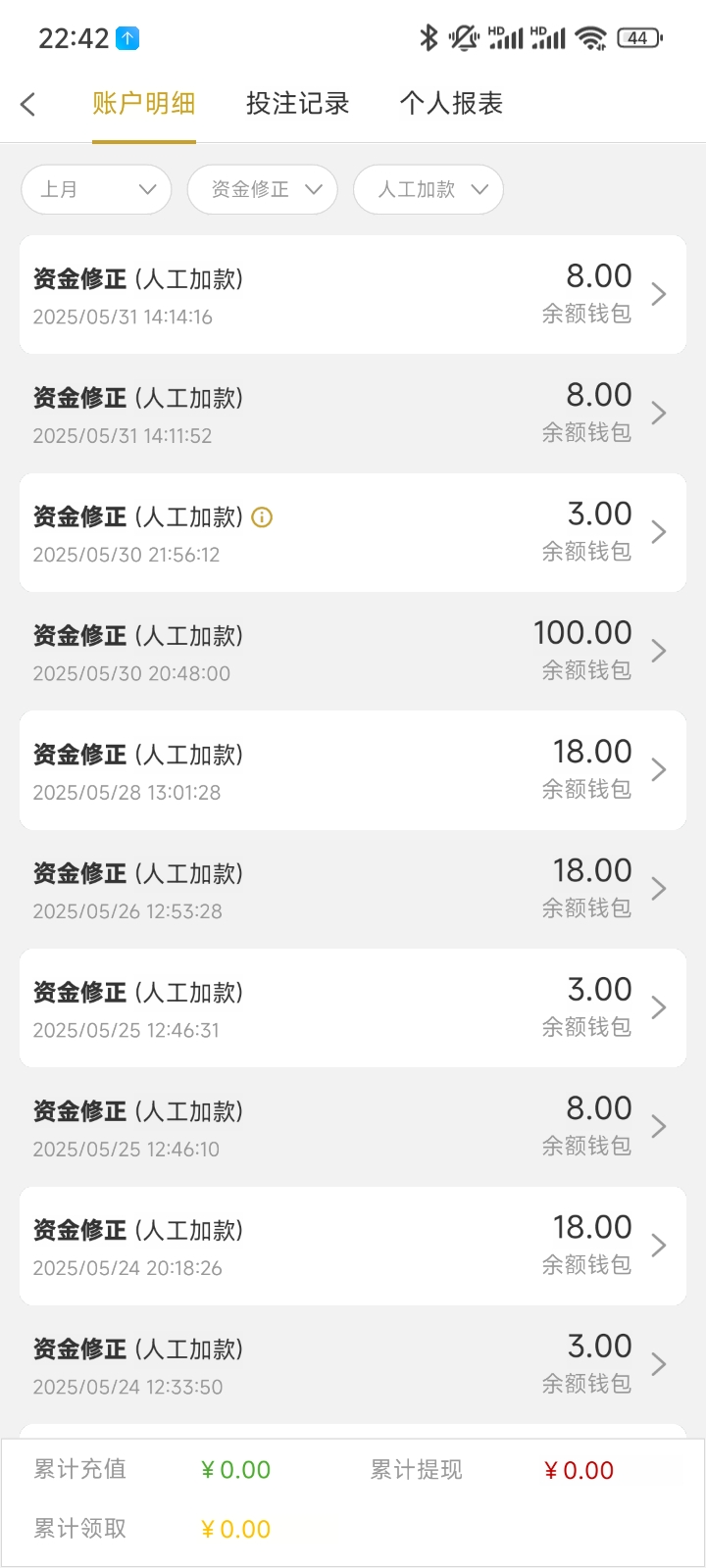Open the record dated 2025/05/26 12:53:28
Screen dimensions: 706x1568
tap(353, 889)
